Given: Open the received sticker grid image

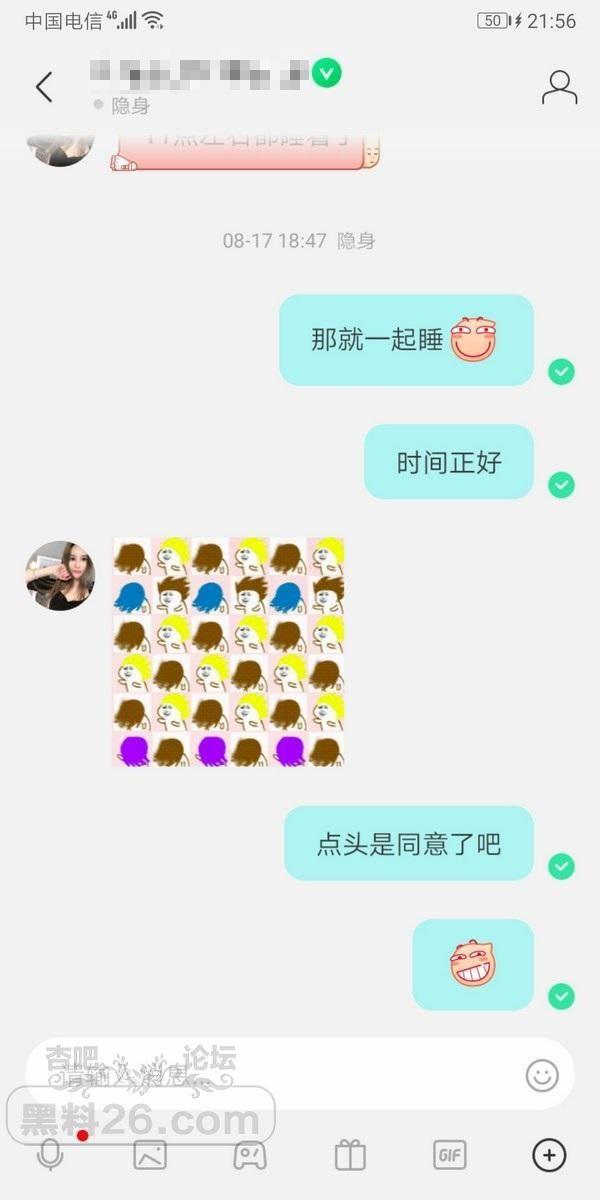Looking at the screenshot, I should tap(229, 652).
